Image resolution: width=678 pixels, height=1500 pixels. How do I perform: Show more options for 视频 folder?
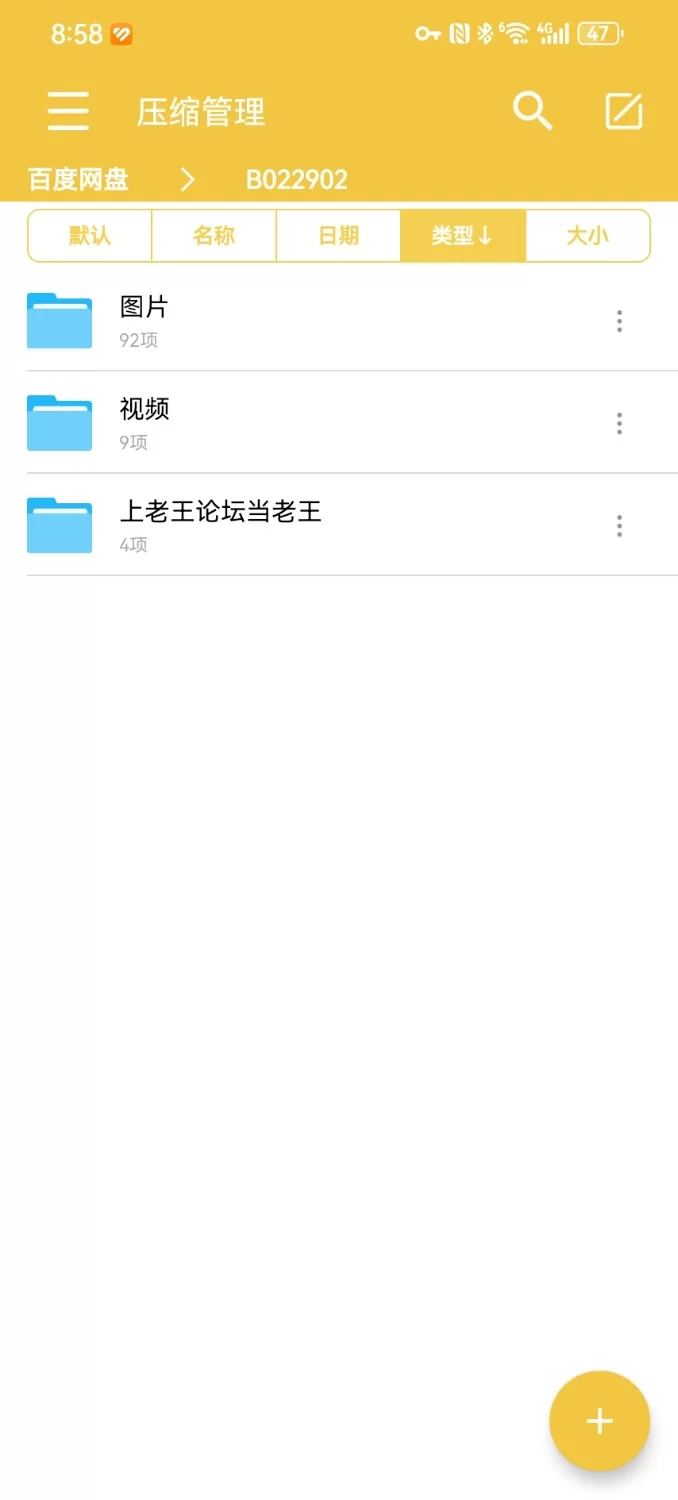point(619,423)
